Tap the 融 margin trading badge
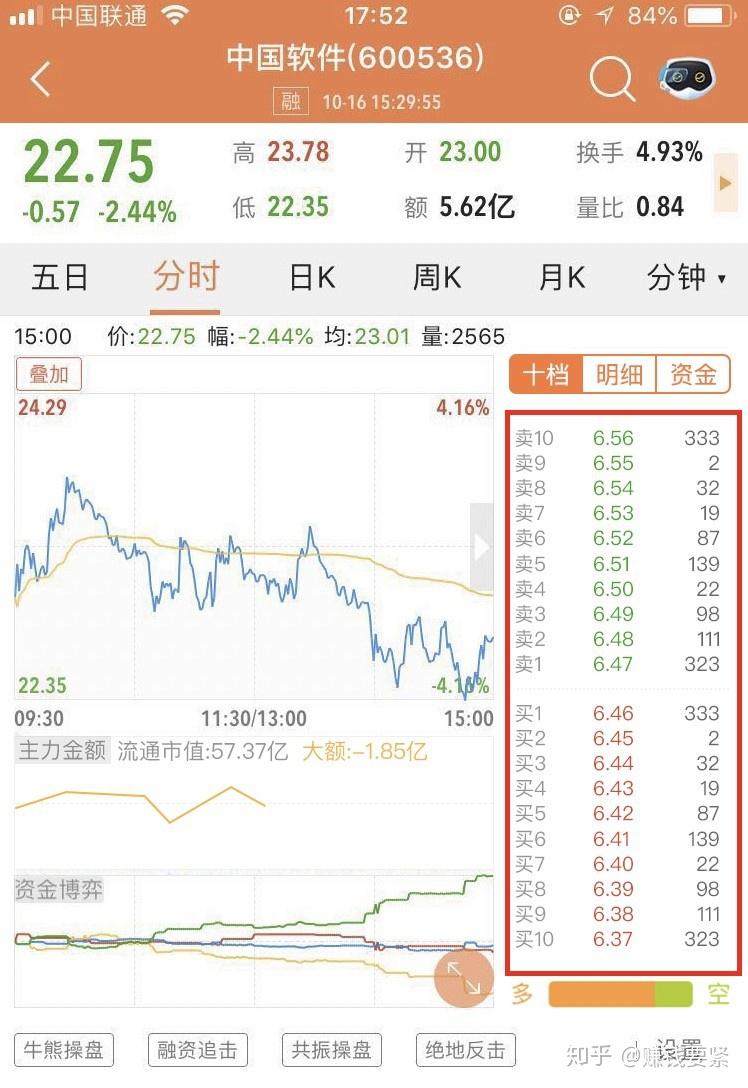 pos(290,101)
